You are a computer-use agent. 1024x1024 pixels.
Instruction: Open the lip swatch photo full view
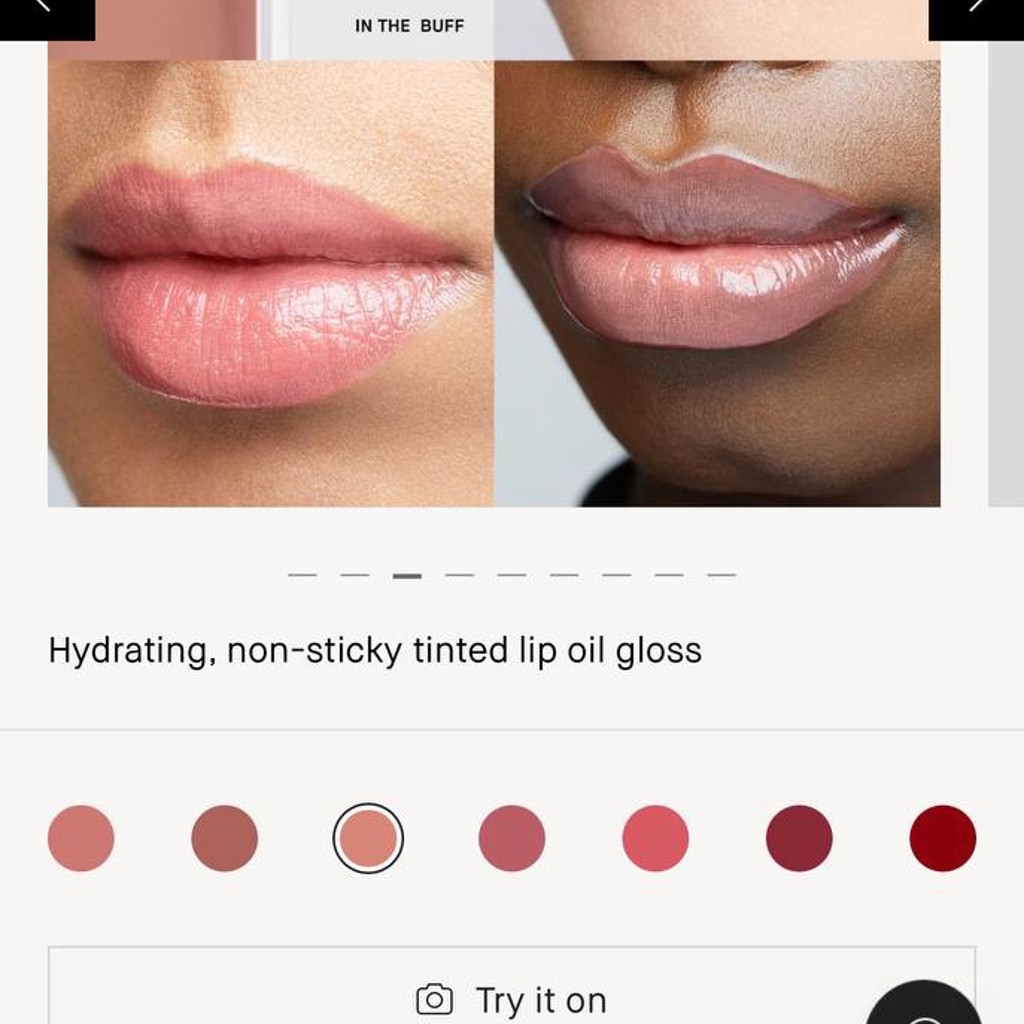494,253
